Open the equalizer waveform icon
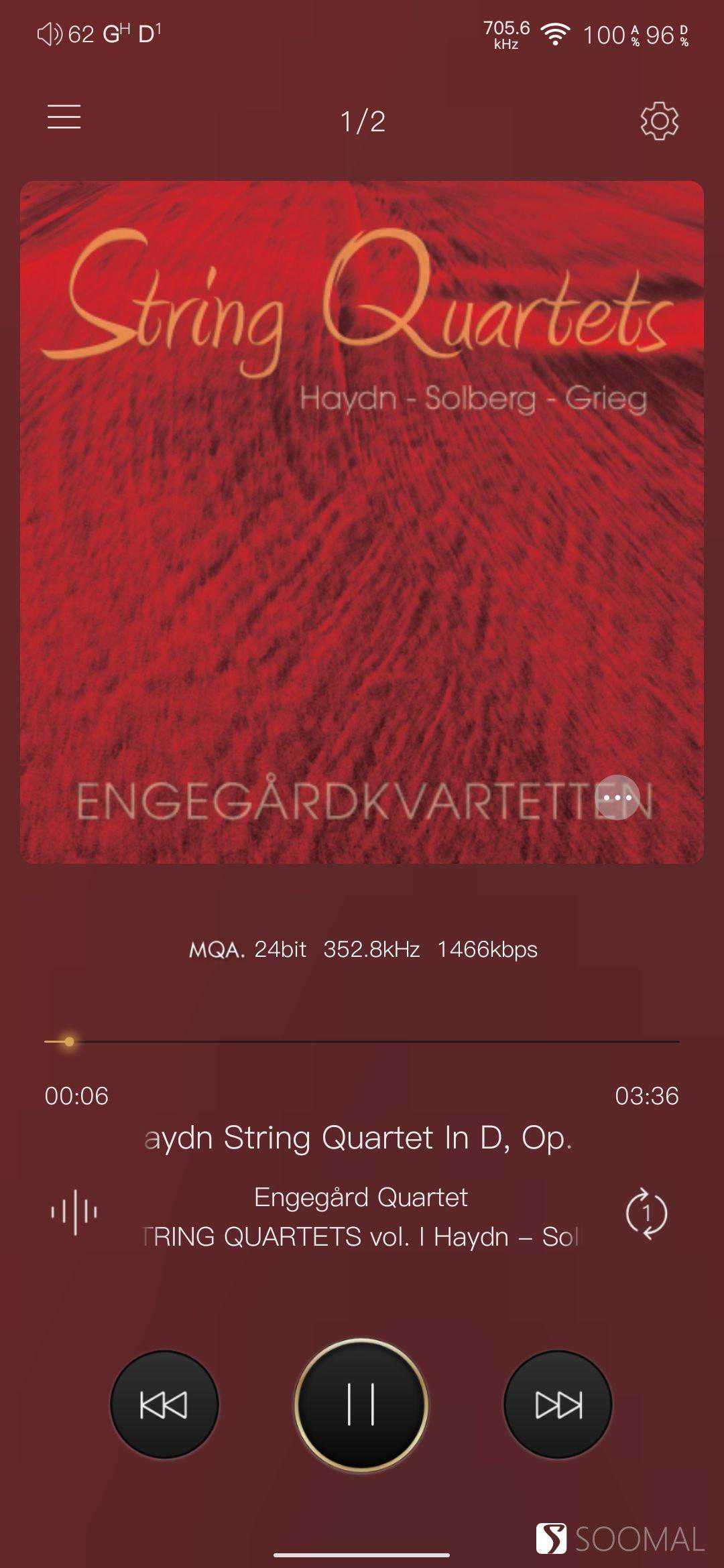 (74, 1212)
